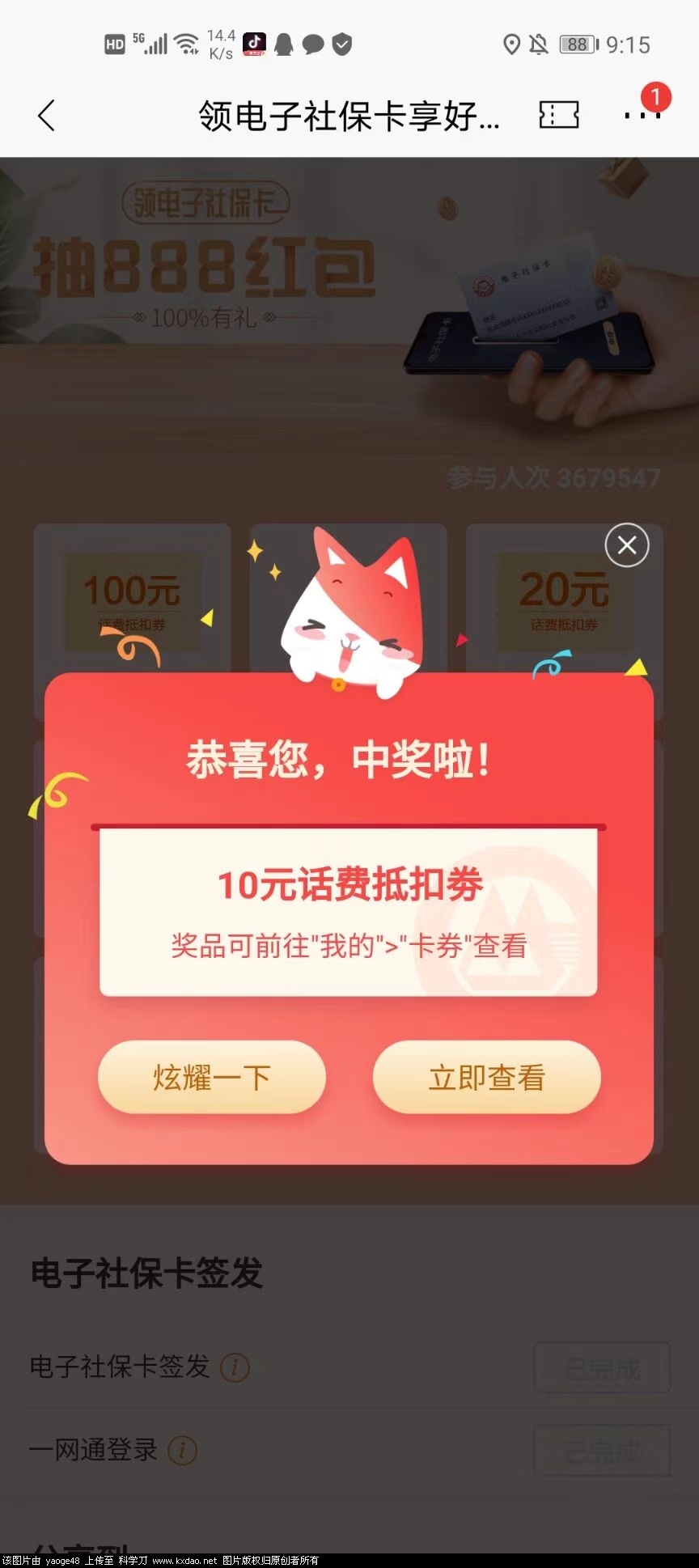Go back using the top-left arrow
Image resolution: width=699 pixels, height=1568 pixels.
coord(47,116)
